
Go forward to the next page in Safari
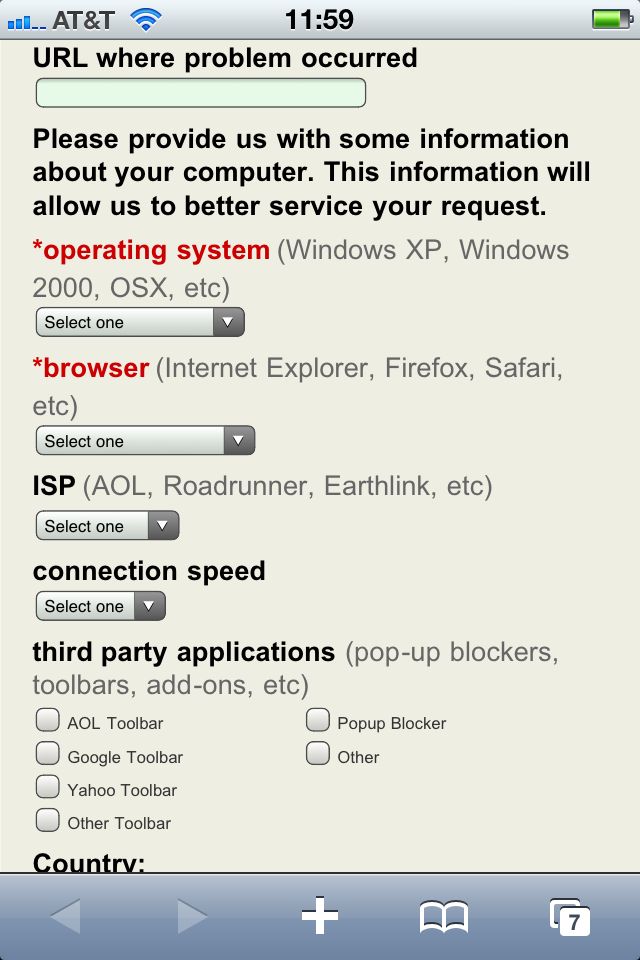pos(192,916)
